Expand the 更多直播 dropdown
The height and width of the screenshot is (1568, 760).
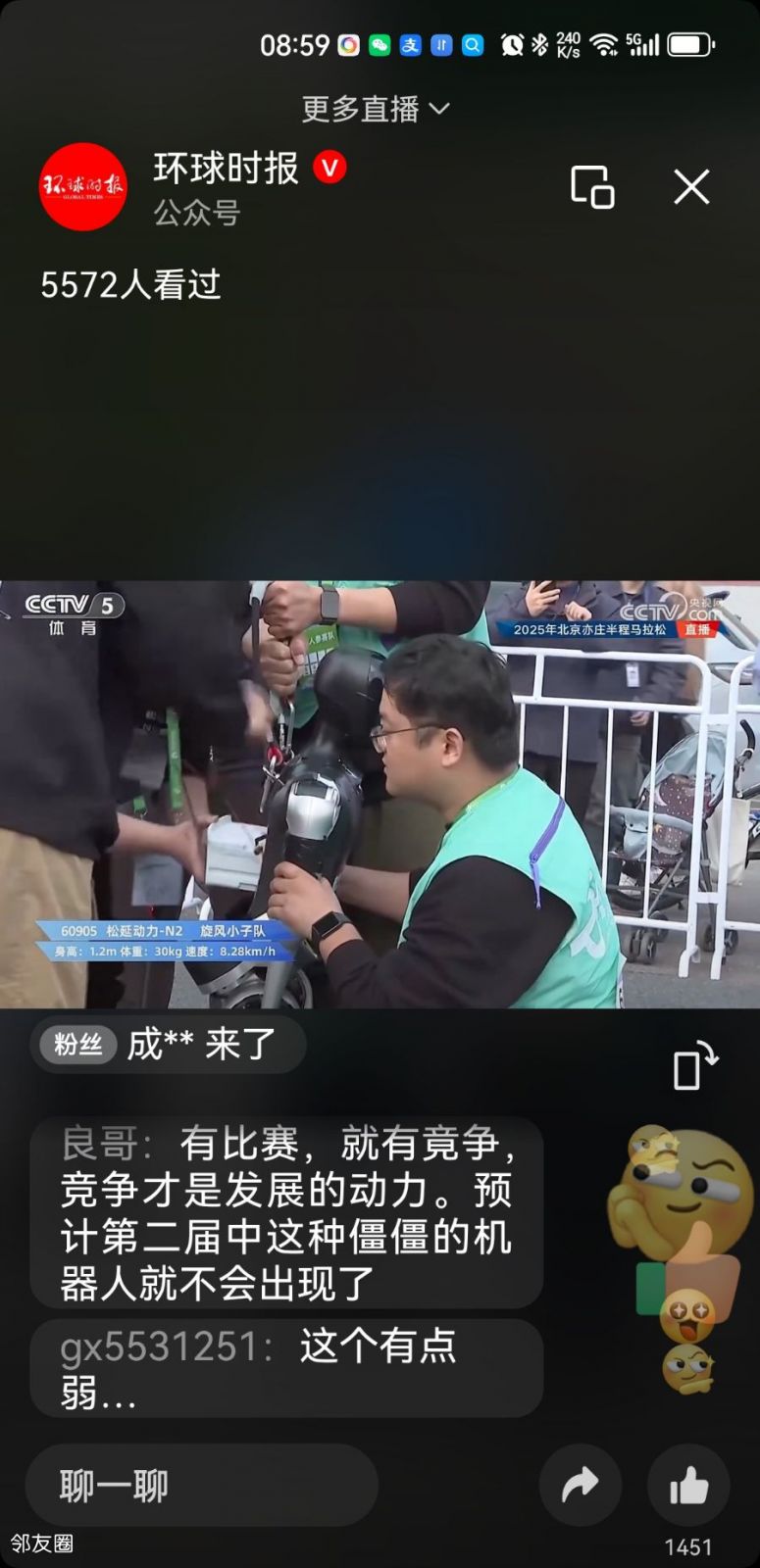[x=376, y=109]
